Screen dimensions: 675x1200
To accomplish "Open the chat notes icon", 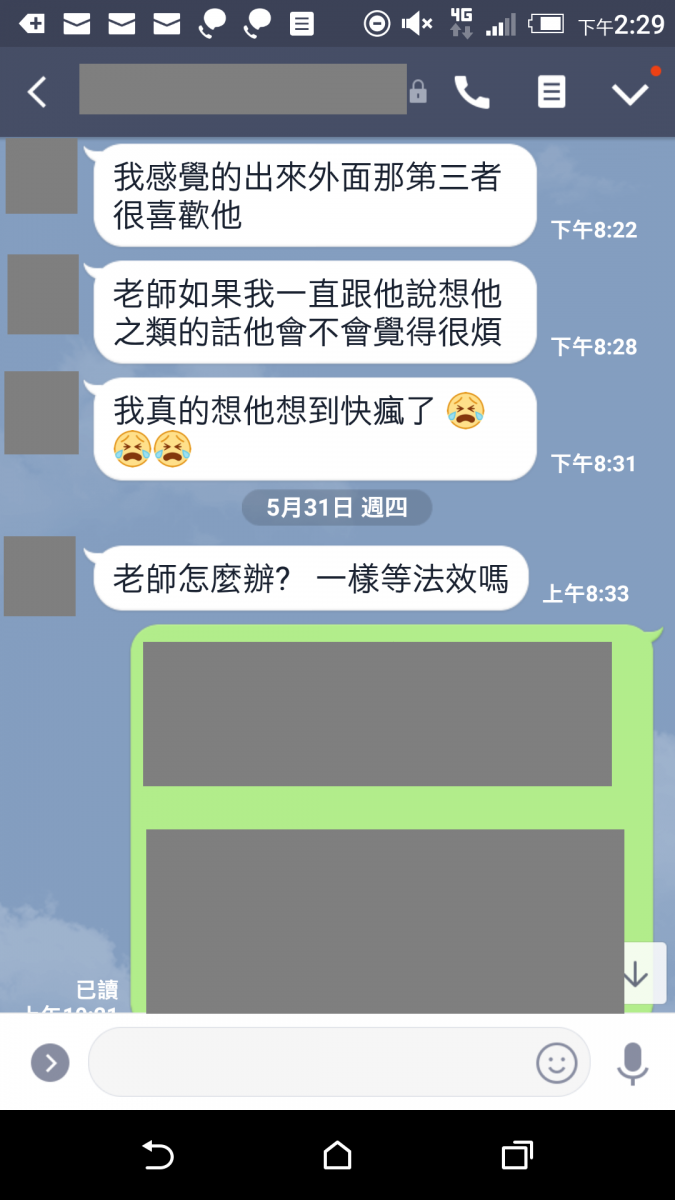I will tap(551, 93).
